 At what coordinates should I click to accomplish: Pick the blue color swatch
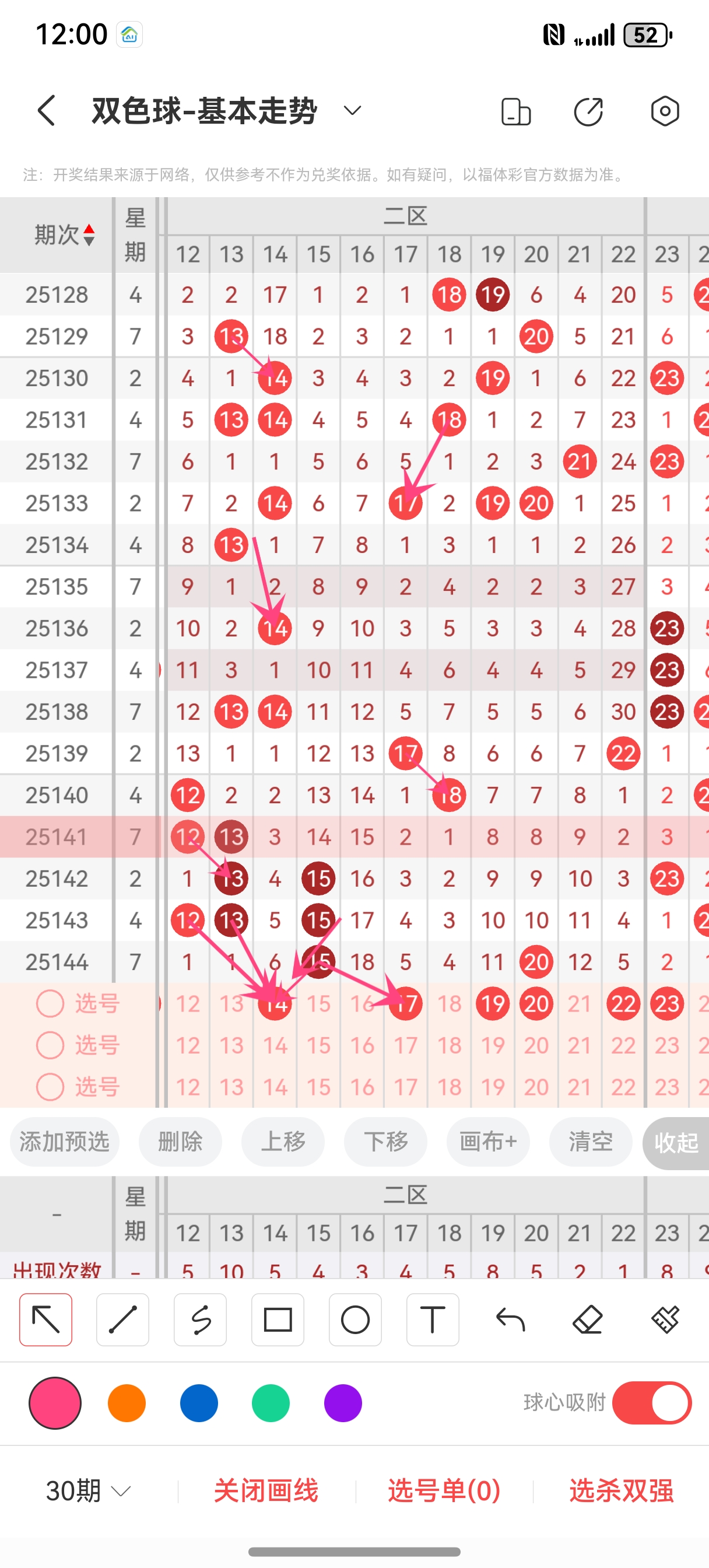tap(199, 1403)
